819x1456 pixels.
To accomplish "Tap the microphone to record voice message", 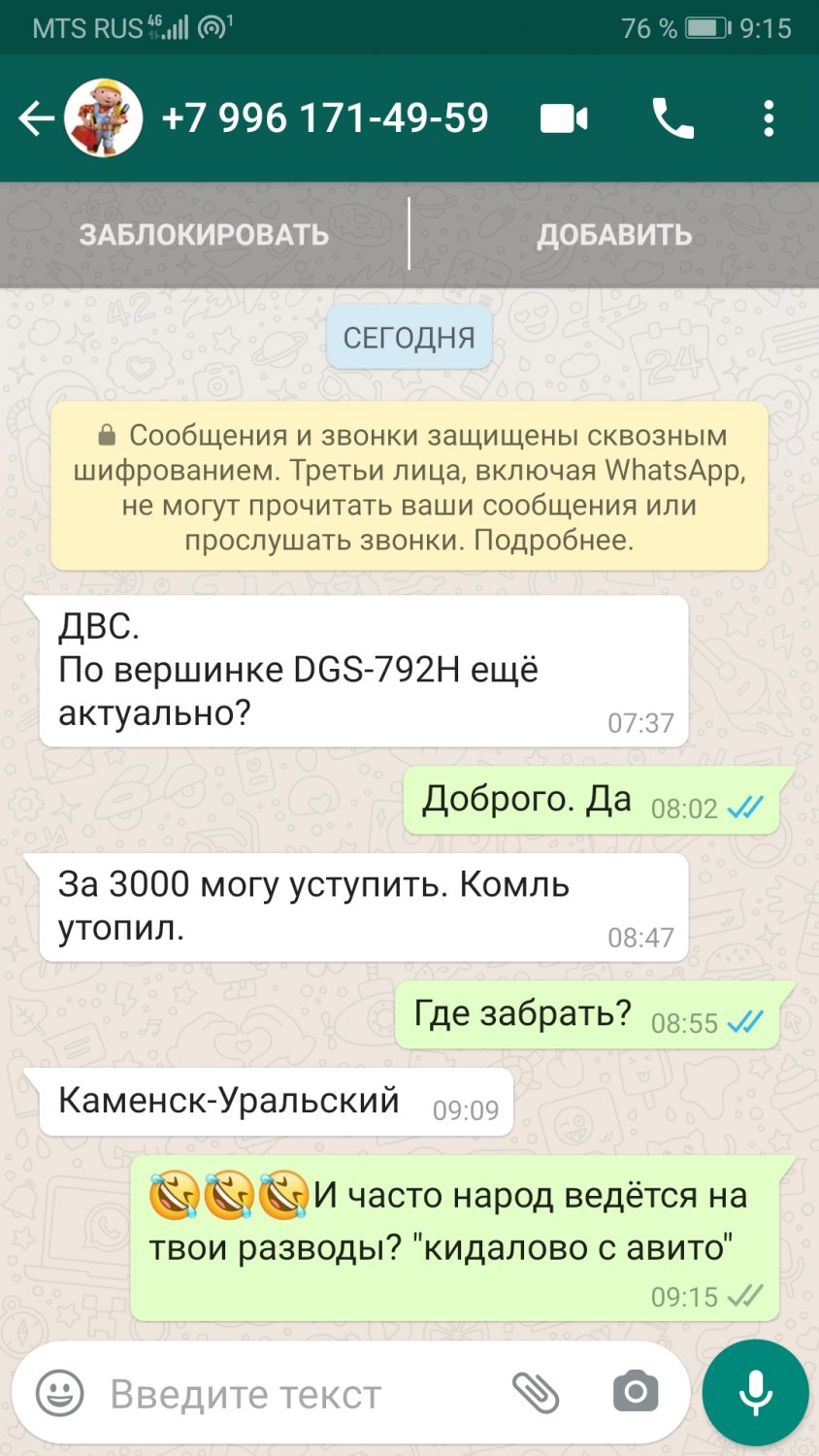I will 755,1394.
